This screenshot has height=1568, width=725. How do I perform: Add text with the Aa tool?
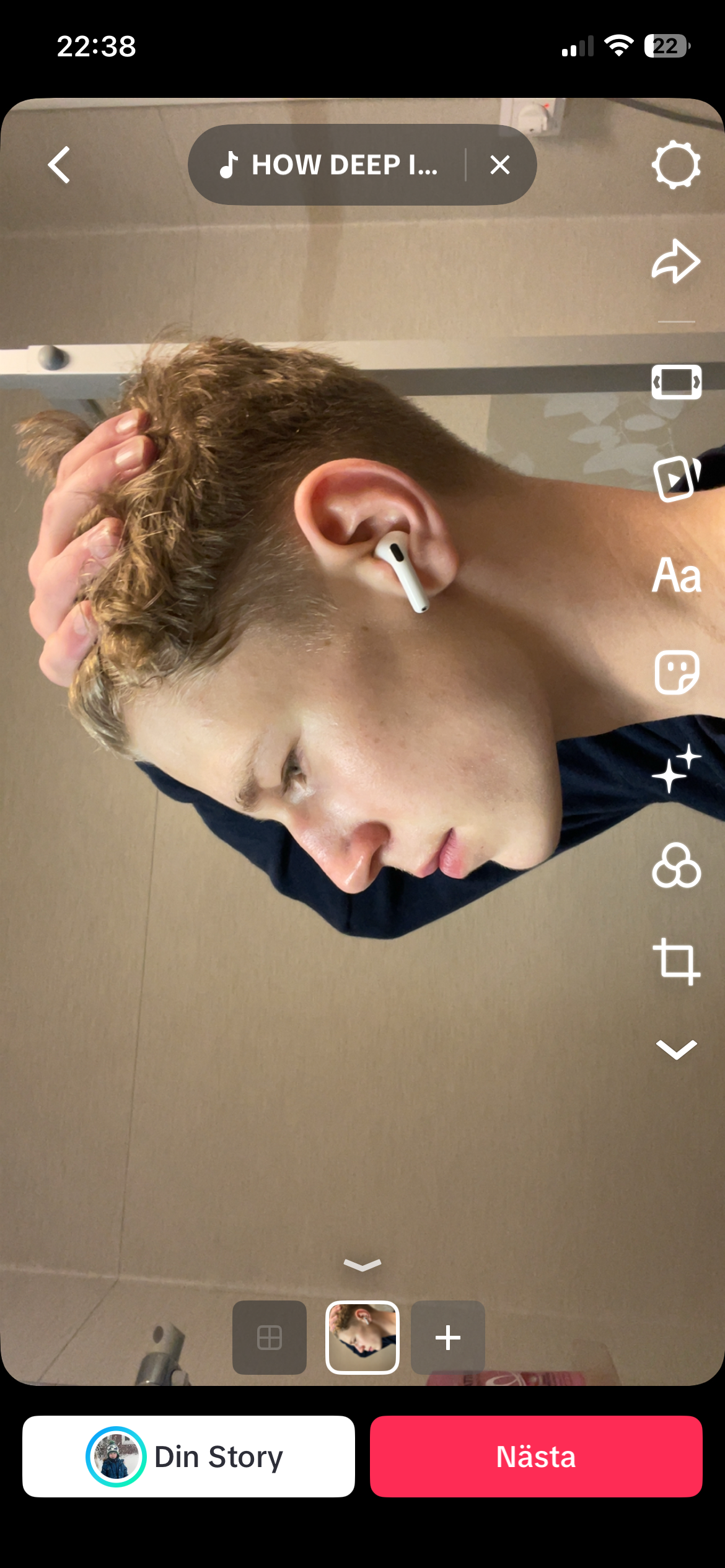(676, 575)
